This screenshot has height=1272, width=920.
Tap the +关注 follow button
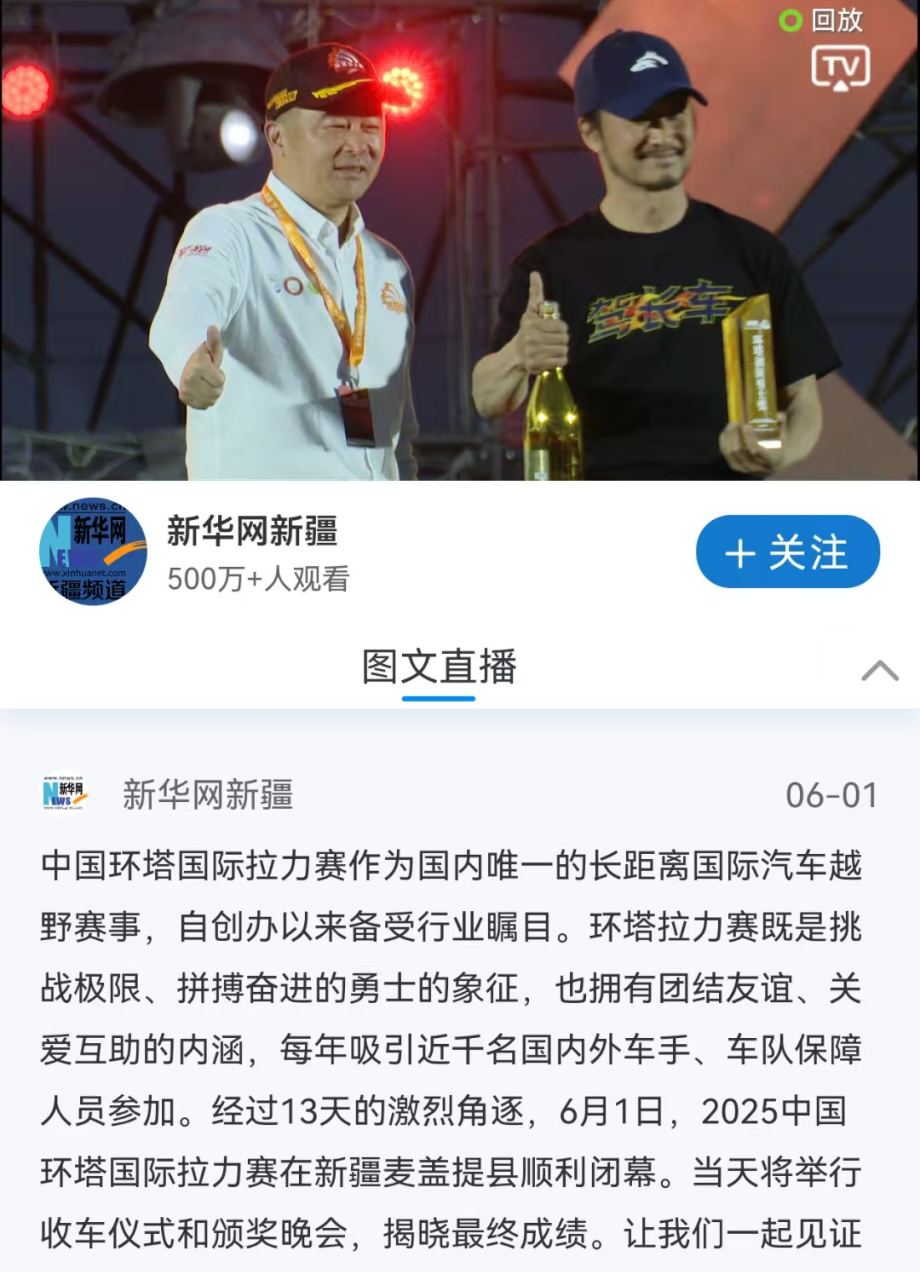(x=788, y=551)
